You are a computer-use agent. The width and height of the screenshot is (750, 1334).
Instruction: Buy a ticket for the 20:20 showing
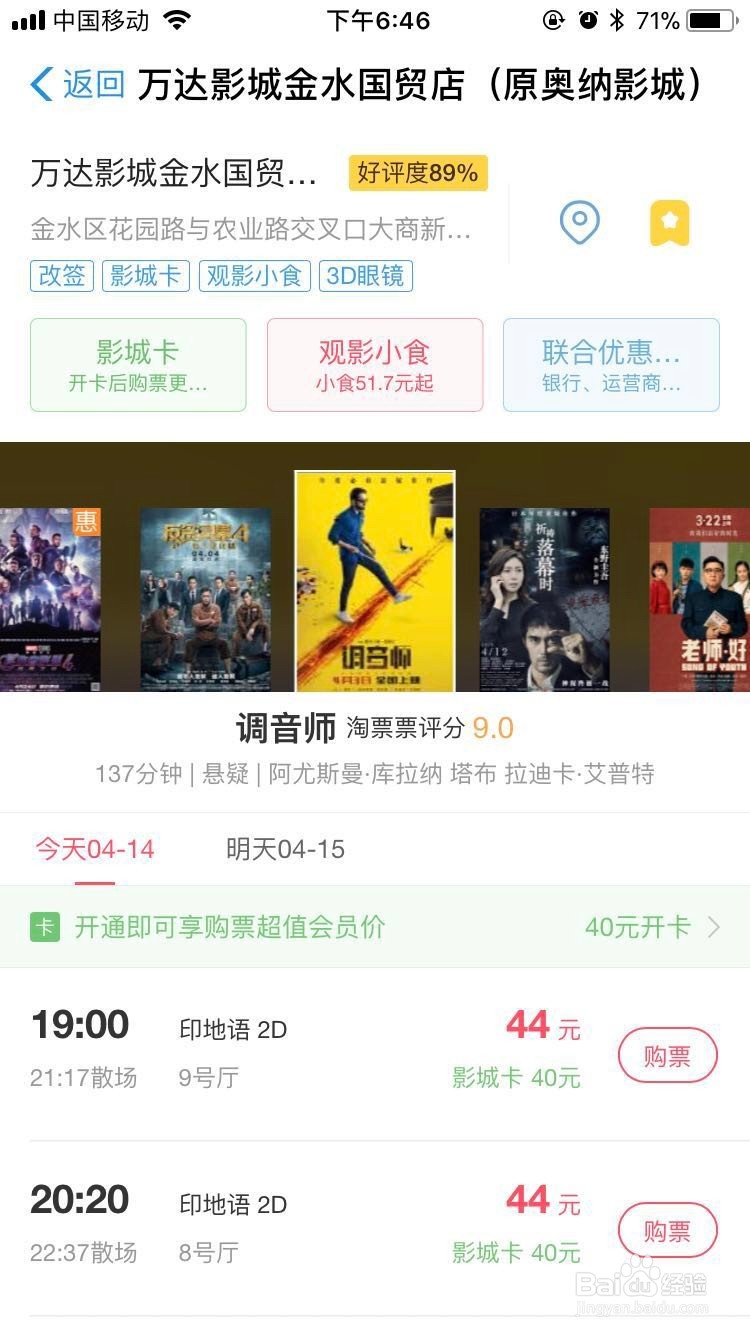pos(667,1230)
